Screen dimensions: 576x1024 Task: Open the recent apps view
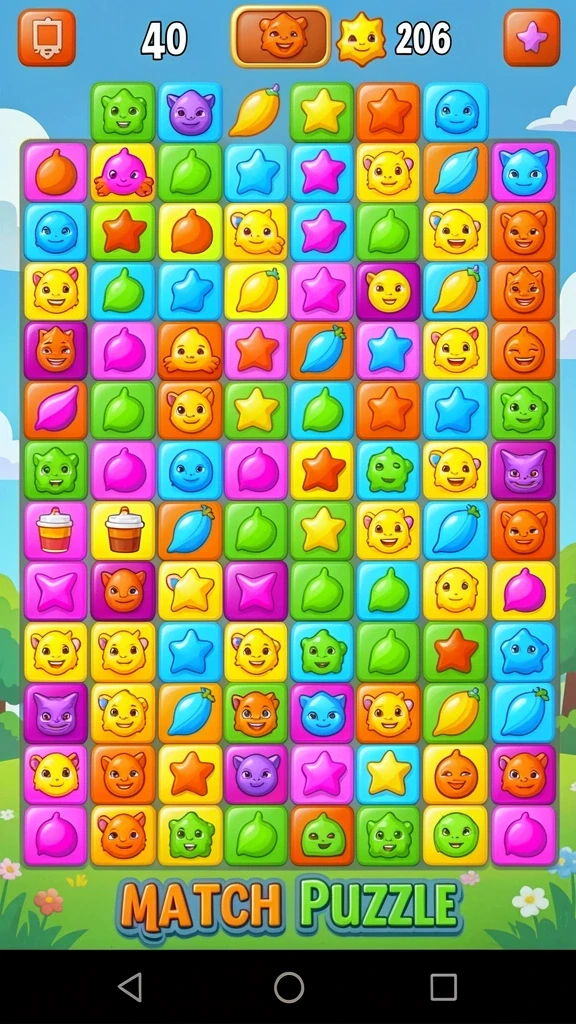point(443,986)
